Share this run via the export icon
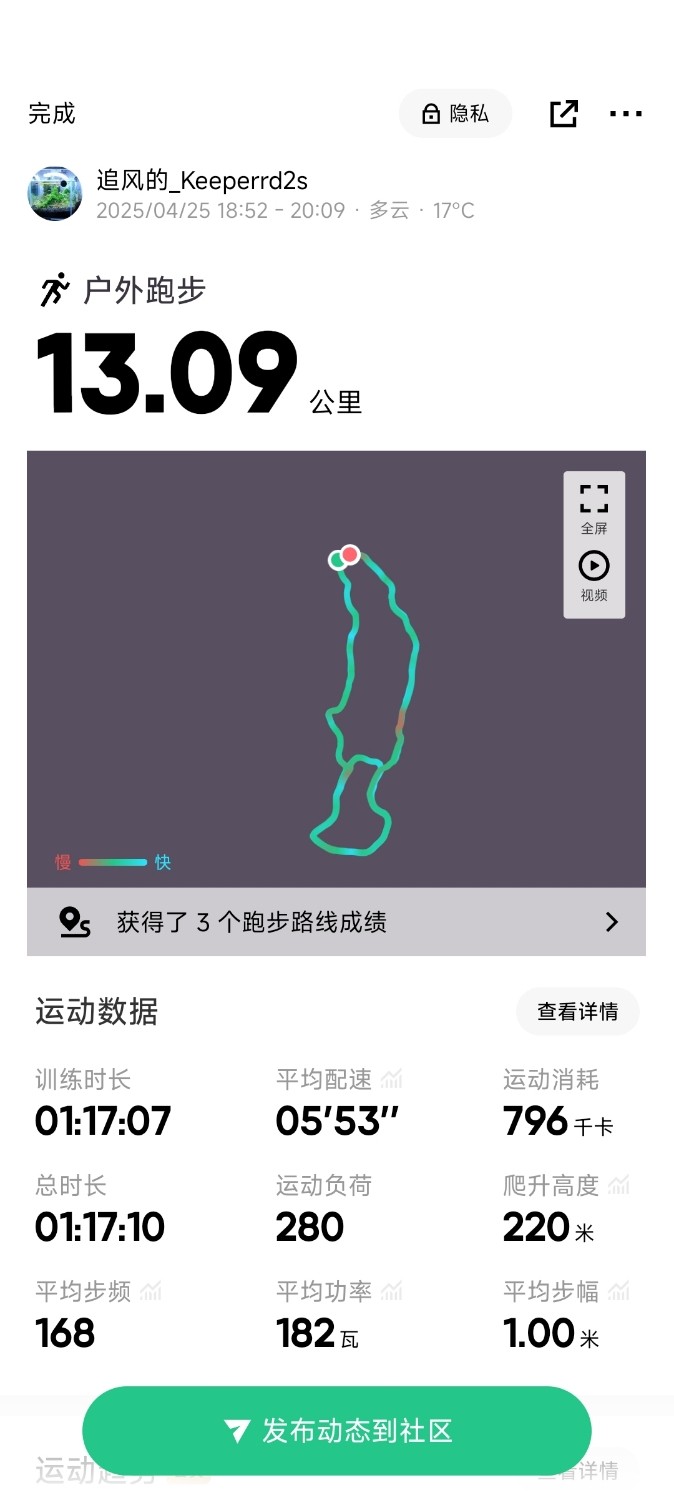This screenshot has height=1498, width=674. tap(564, 114)
